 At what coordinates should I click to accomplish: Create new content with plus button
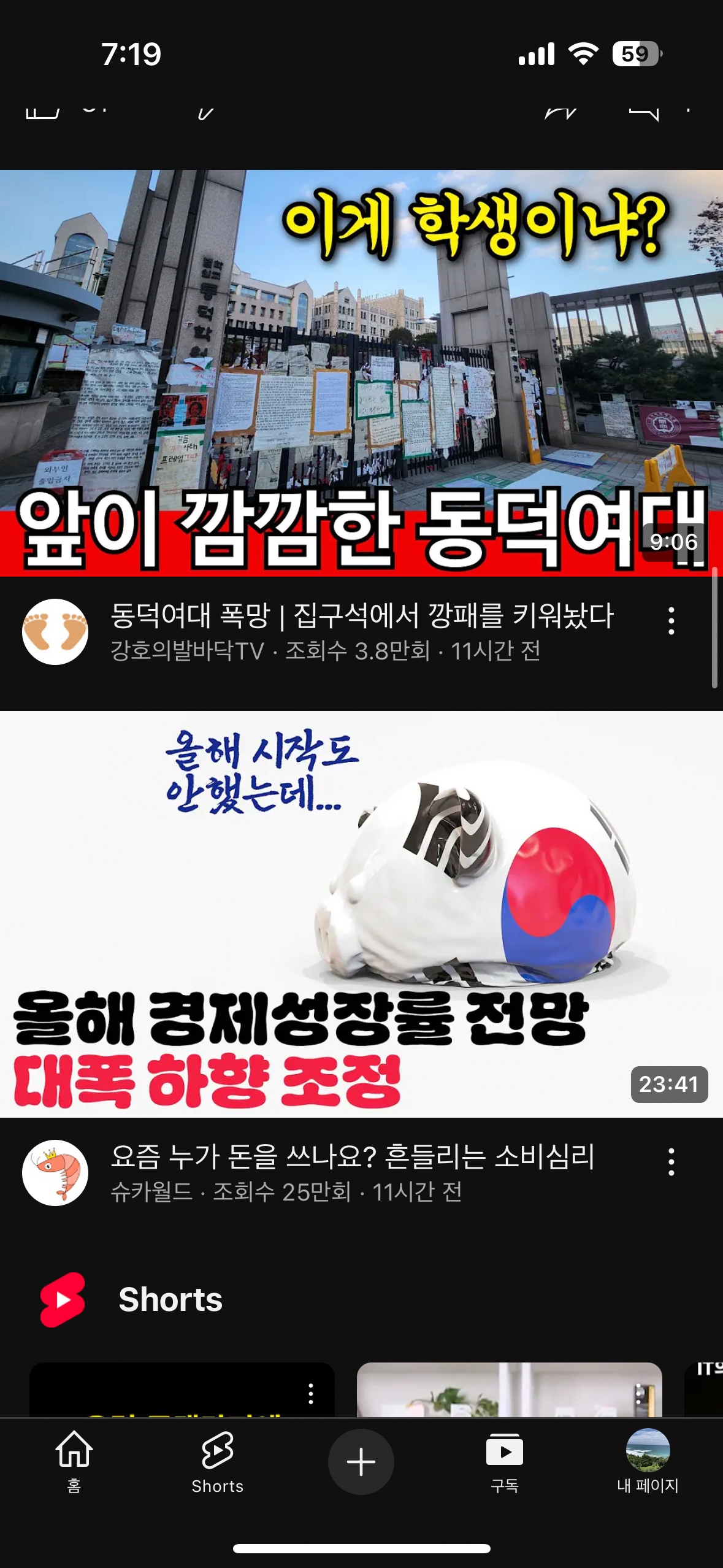361,1462
